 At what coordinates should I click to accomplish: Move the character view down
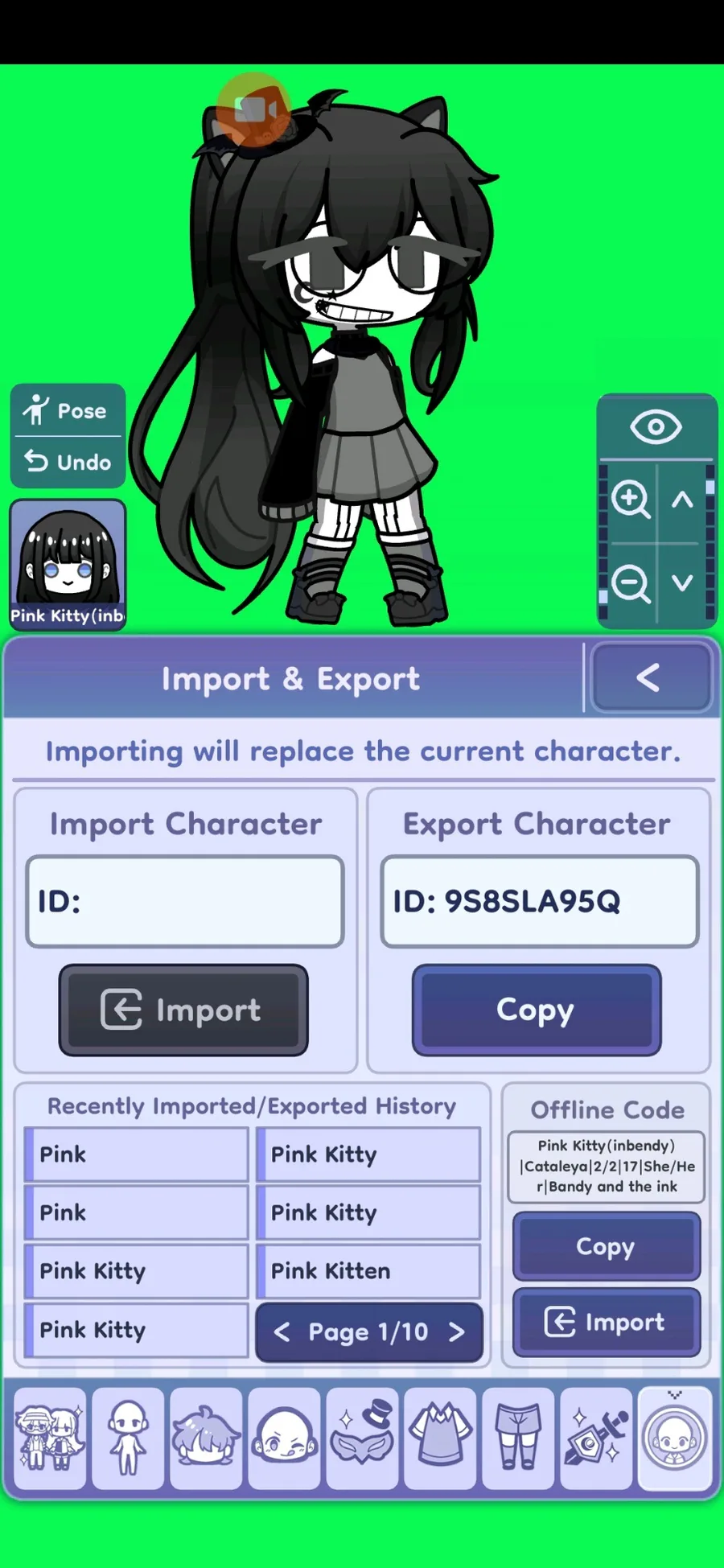(x=682, y=582)
